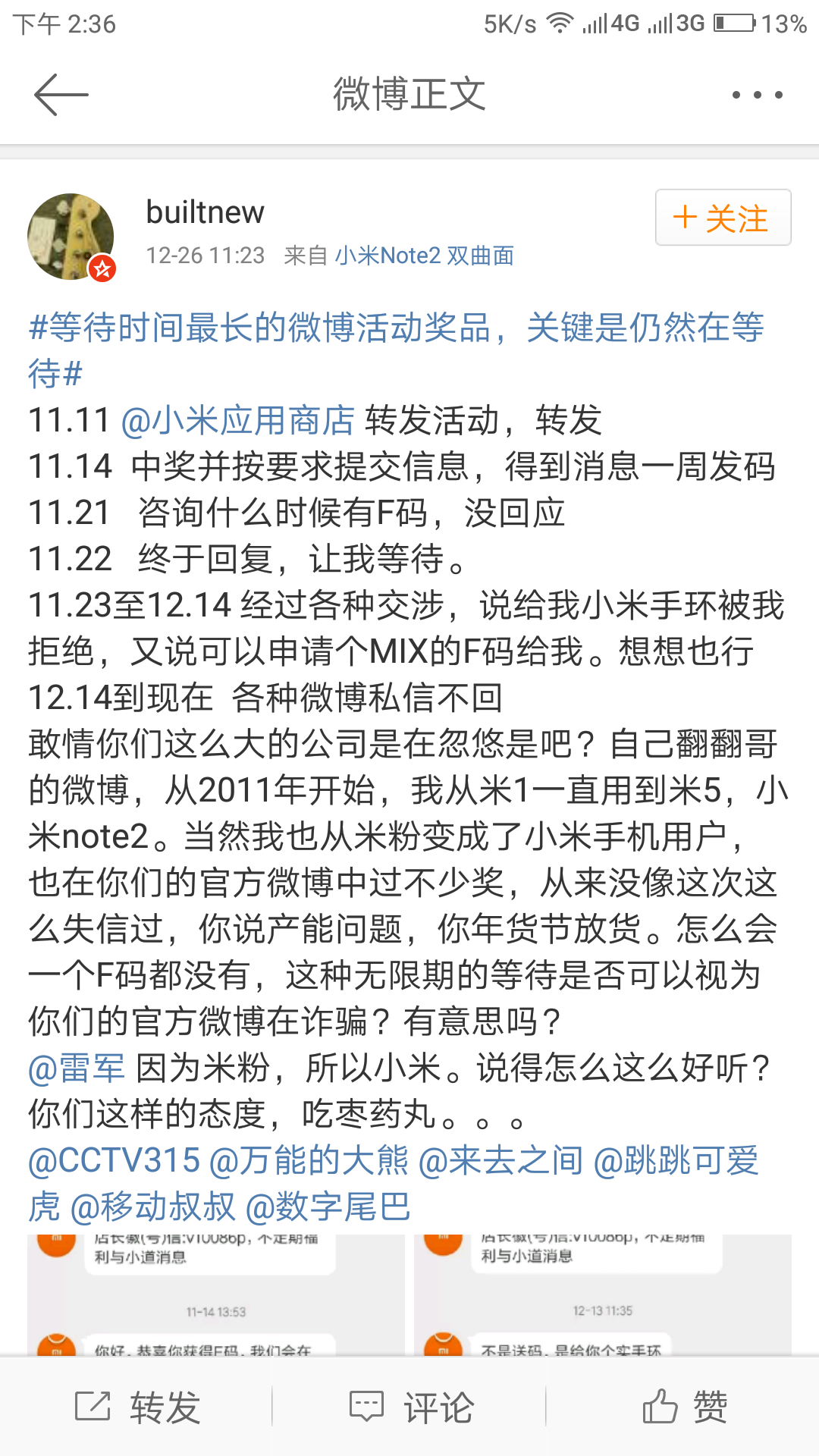Comment on this post via 评论
Viewport: 819px width, 1456px height.
(x=410, y=1407)
